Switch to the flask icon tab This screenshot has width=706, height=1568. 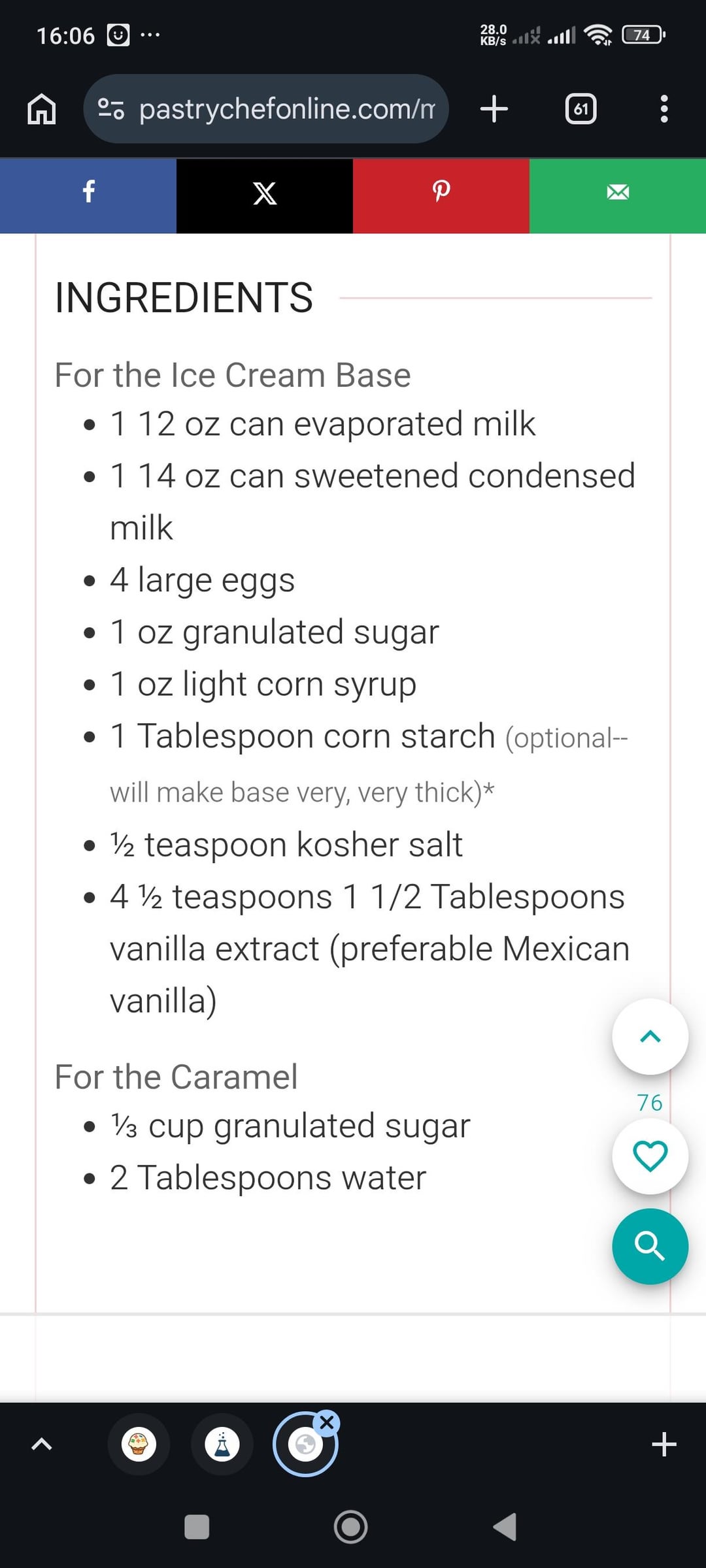pyautogui.click(x=222, y=1444)
